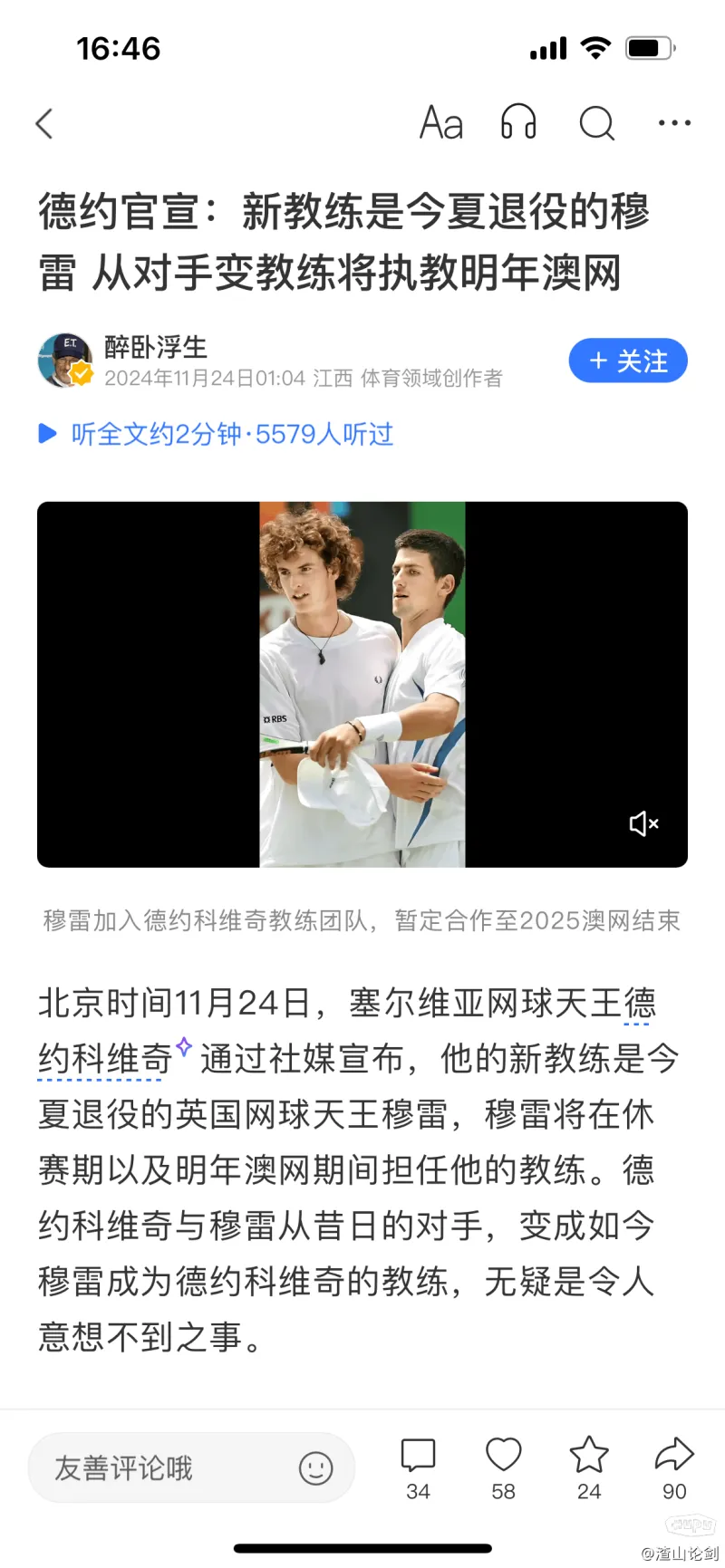Screen dimensions: 725x1568
Task: Open the Murray and Djokovic video
Action: [362, 684]
